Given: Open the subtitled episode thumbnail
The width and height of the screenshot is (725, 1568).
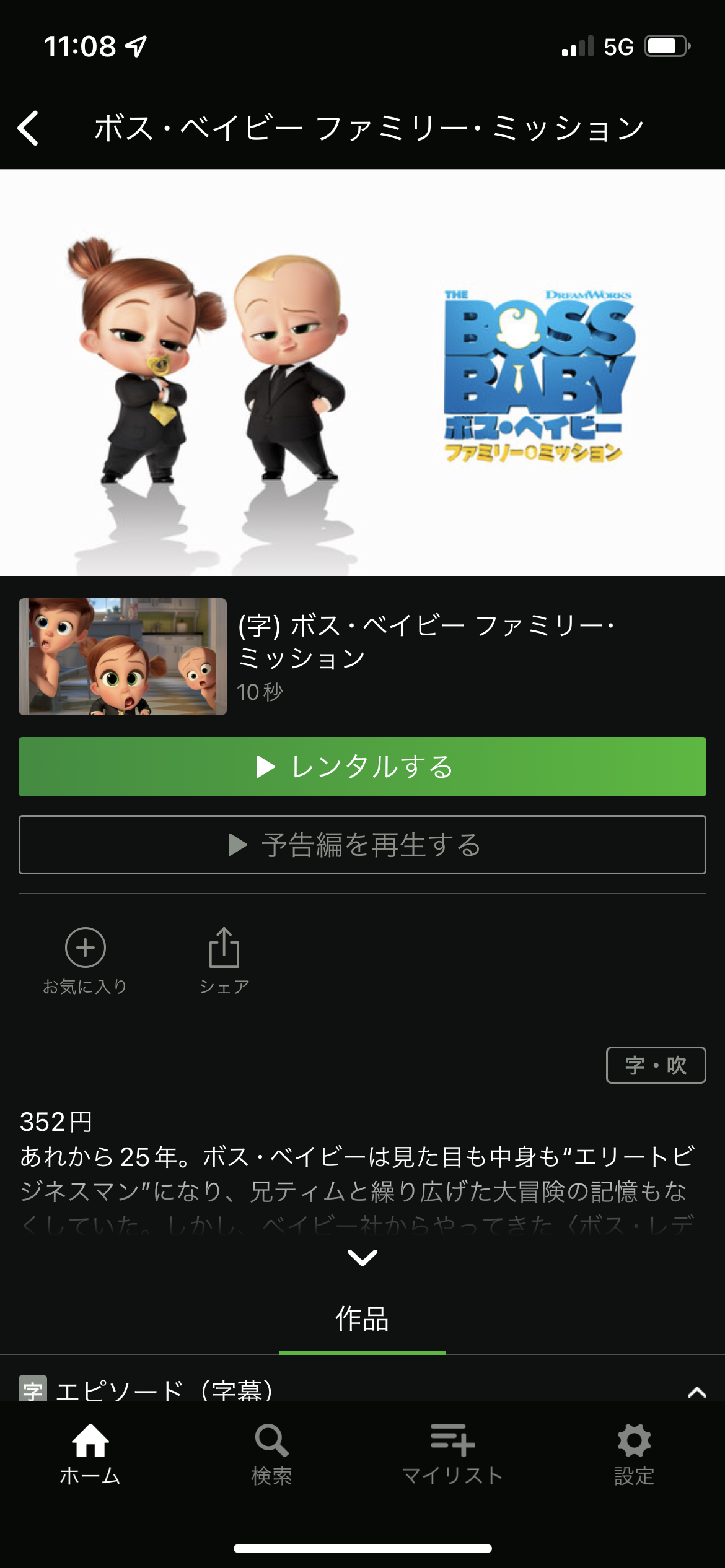Looking at the screenshot, I should coord(123,656).
